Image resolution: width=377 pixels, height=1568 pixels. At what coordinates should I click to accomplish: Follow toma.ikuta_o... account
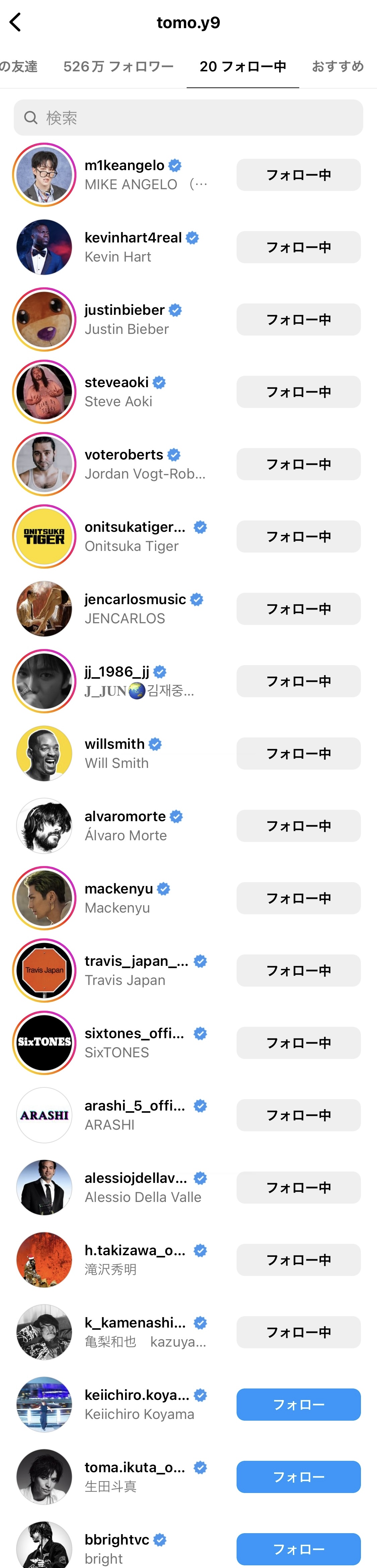(x=298, y=1477)
